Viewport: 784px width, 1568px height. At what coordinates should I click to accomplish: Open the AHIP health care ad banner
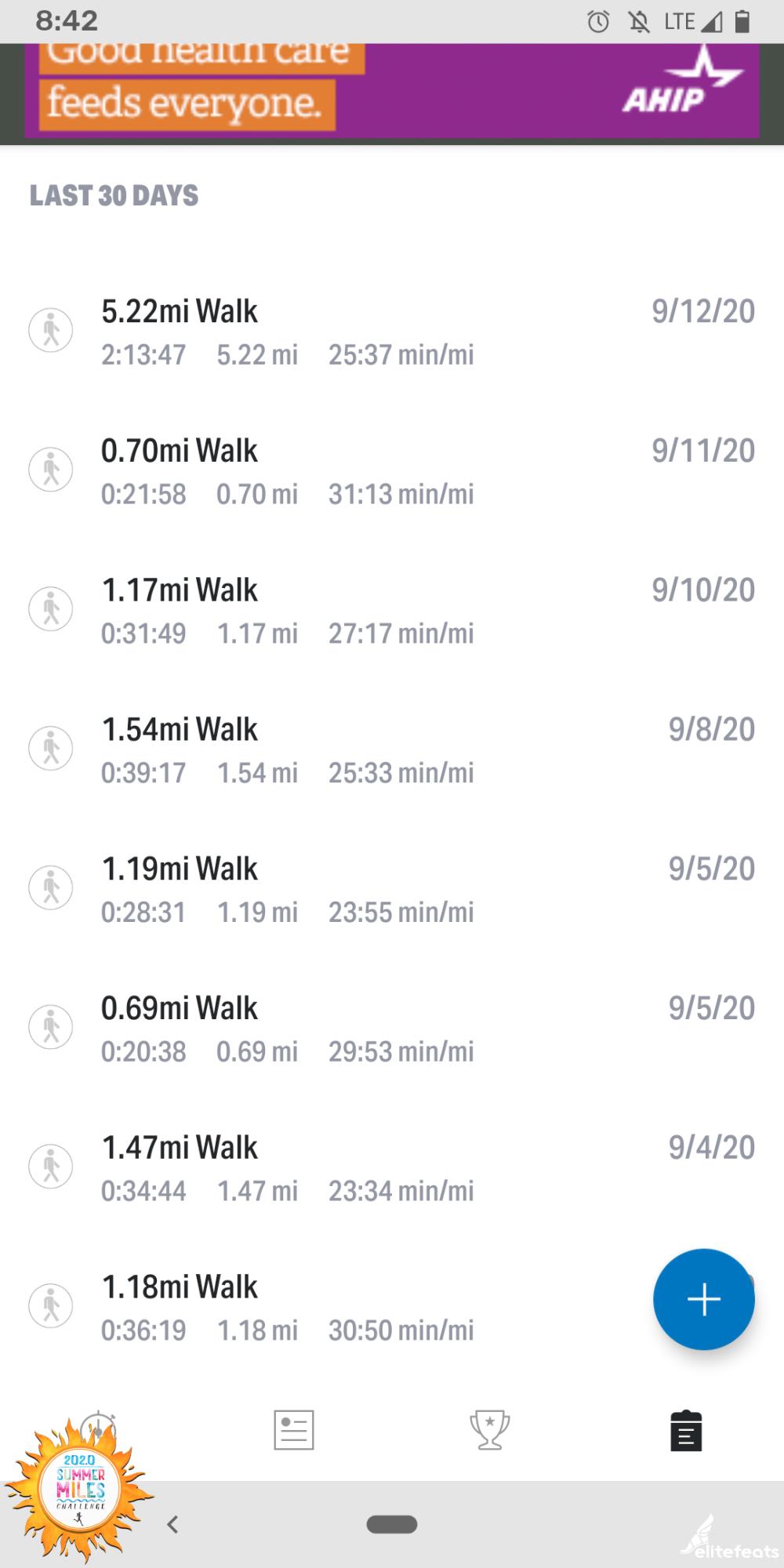[392, 90]
